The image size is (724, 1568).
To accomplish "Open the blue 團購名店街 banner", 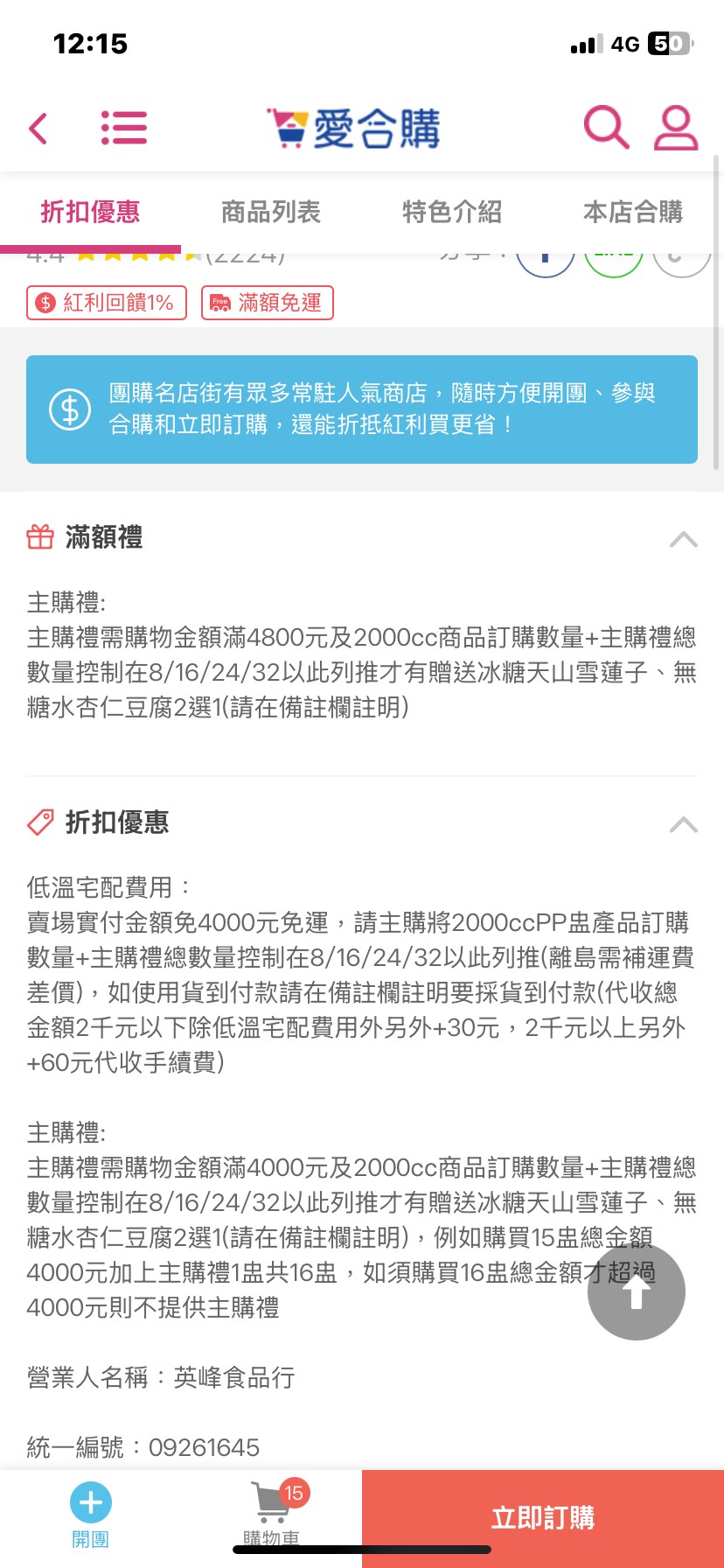I will pyautogui.click(x=362, y=409).
